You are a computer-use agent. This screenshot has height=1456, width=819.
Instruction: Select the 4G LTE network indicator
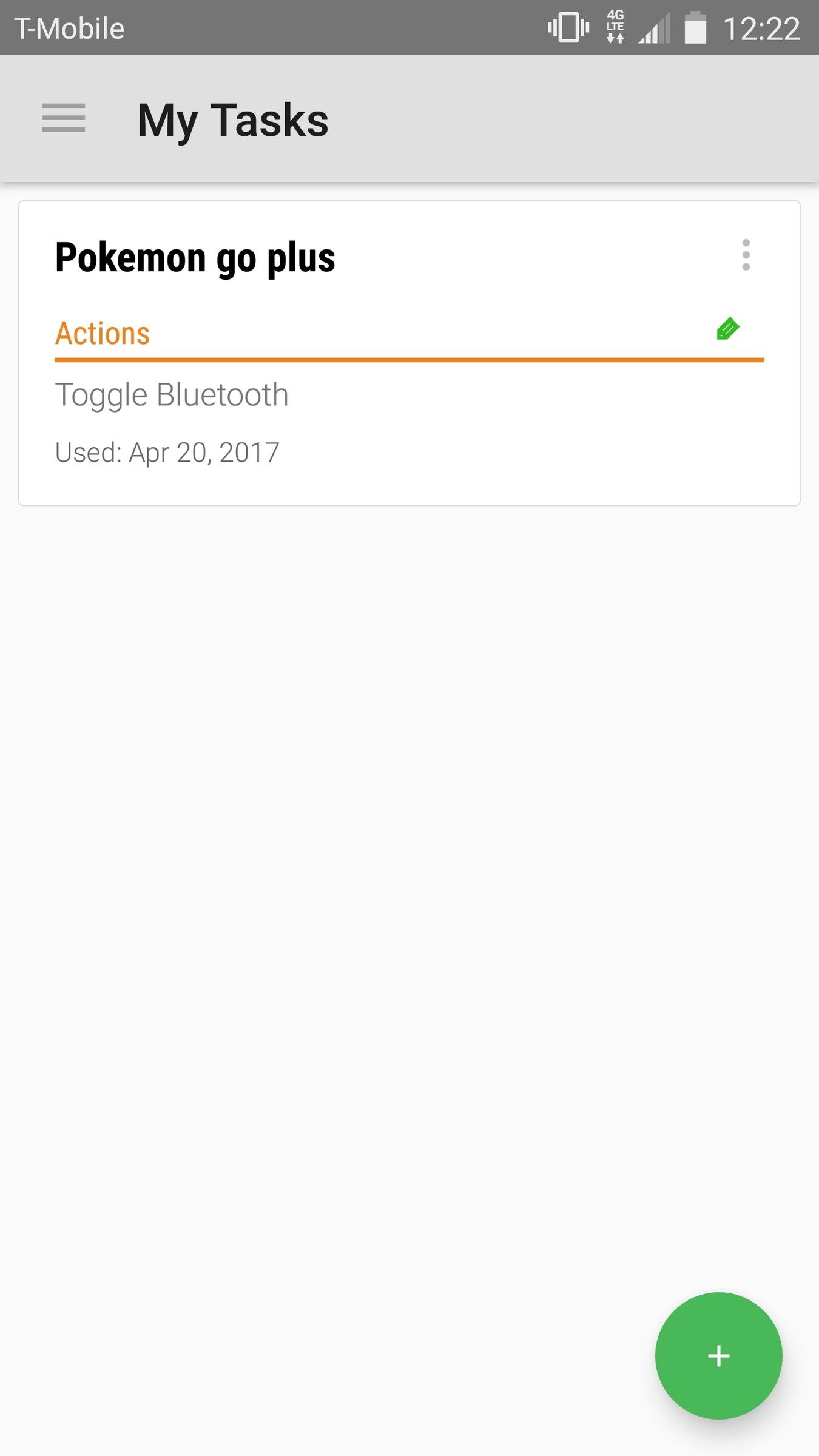coord(615,27)
